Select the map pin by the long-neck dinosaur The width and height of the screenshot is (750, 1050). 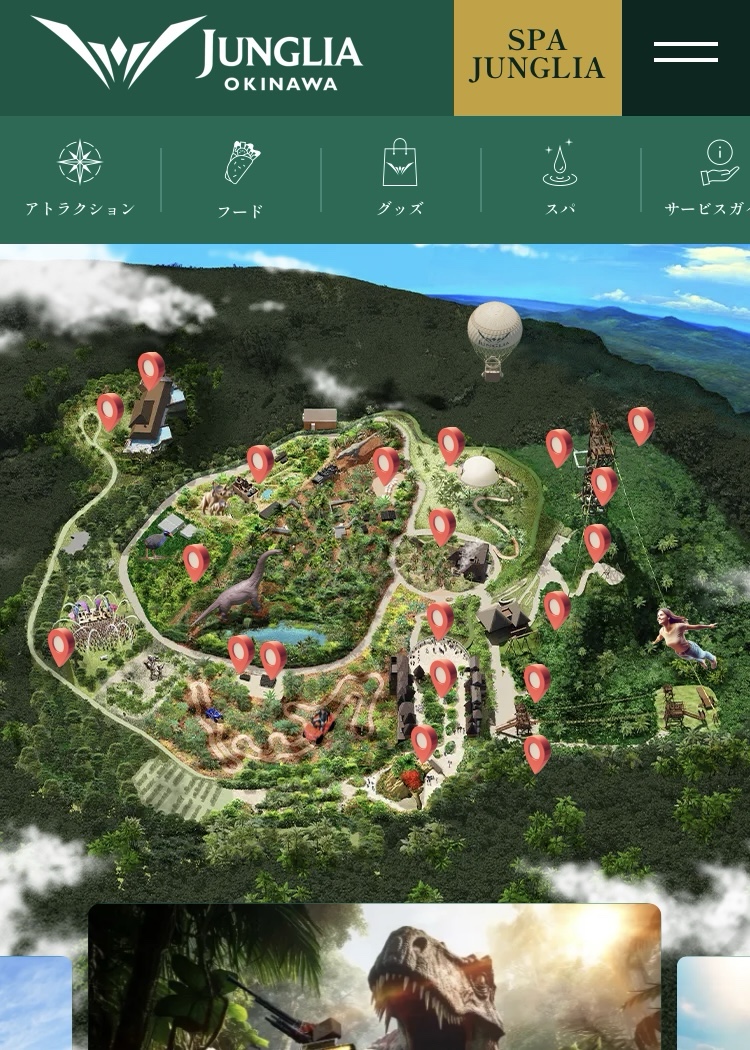[196, 560]
